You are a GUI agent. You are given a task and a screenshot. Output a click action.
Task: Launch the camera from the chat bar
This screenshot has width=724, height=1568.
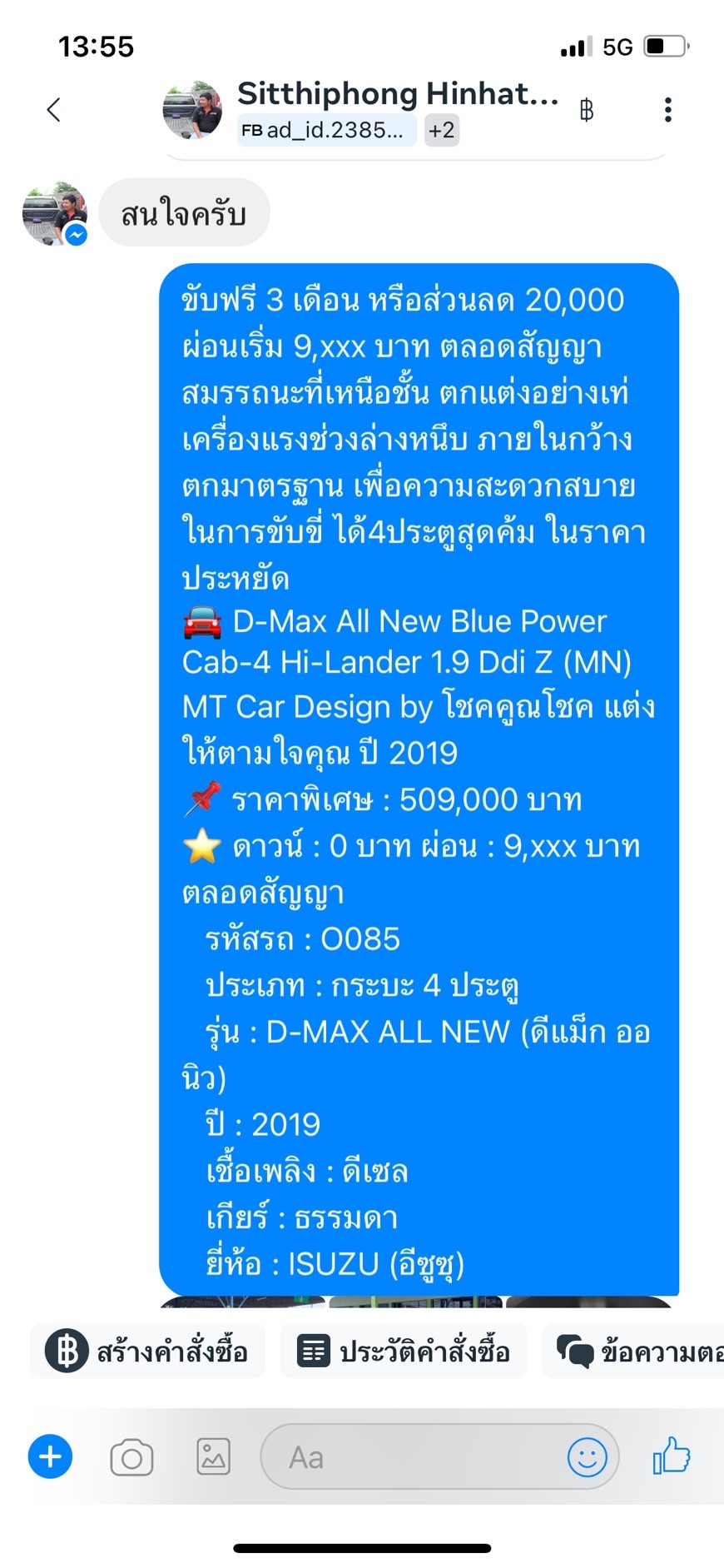[131, 1457]
